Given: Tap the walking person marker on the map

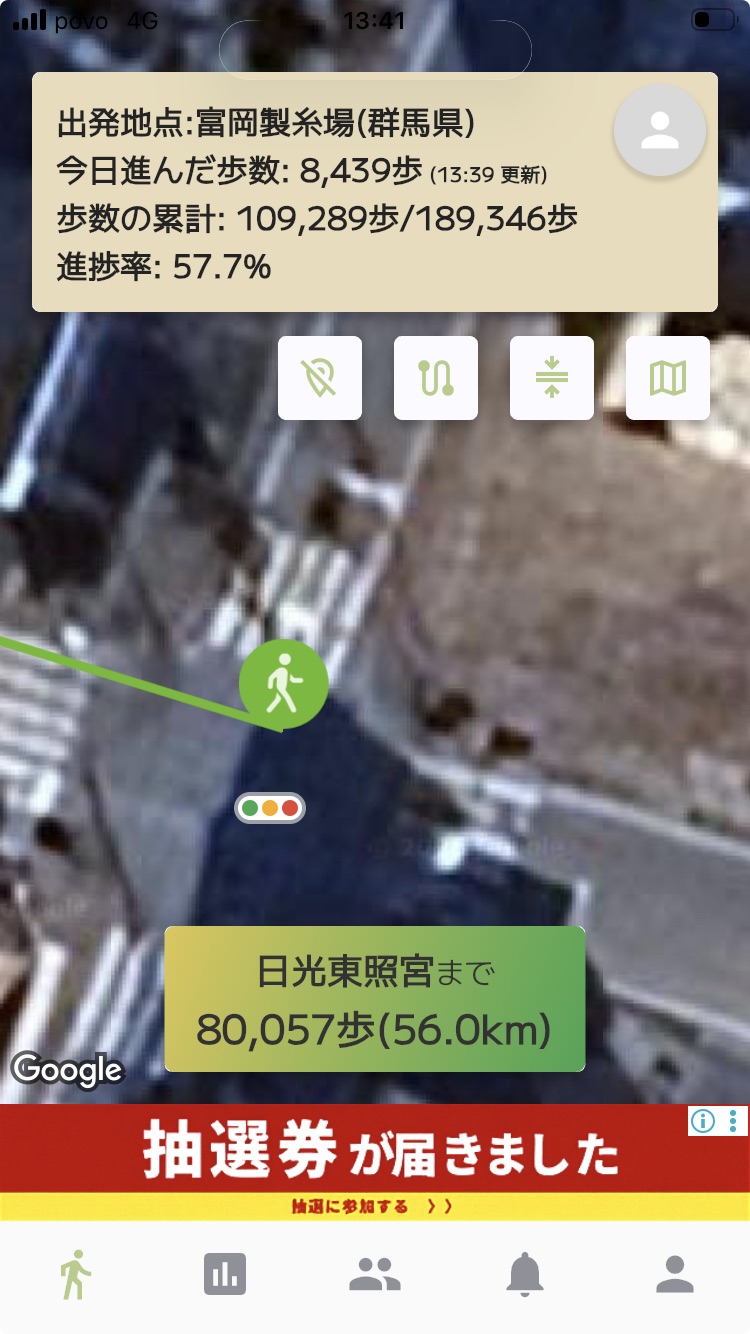Looking at the screenshot, I should (284, 684).
